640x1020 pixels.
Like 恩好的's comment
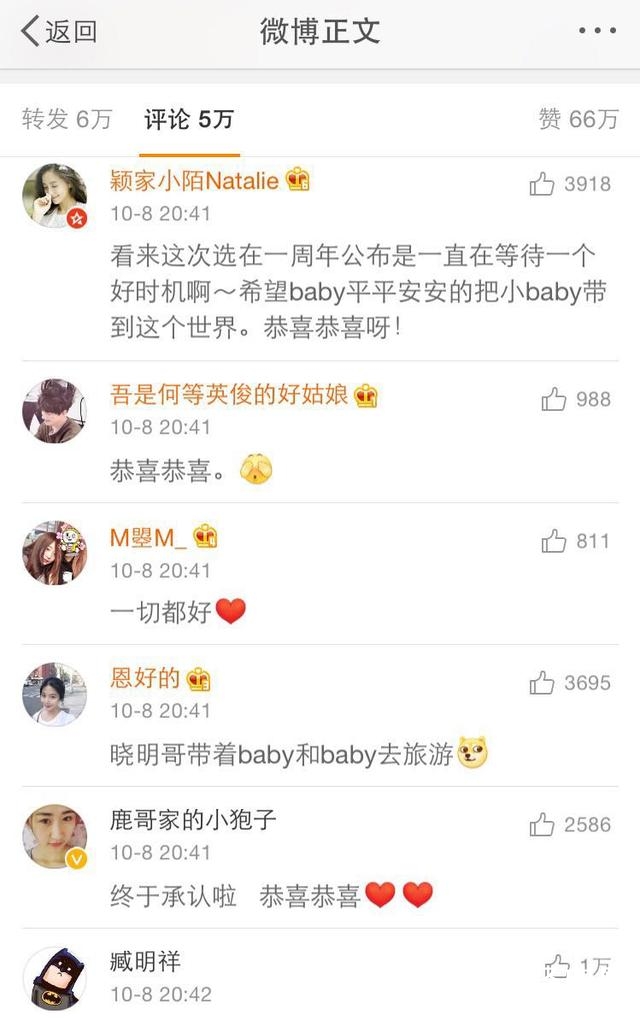tap(542, 683)
